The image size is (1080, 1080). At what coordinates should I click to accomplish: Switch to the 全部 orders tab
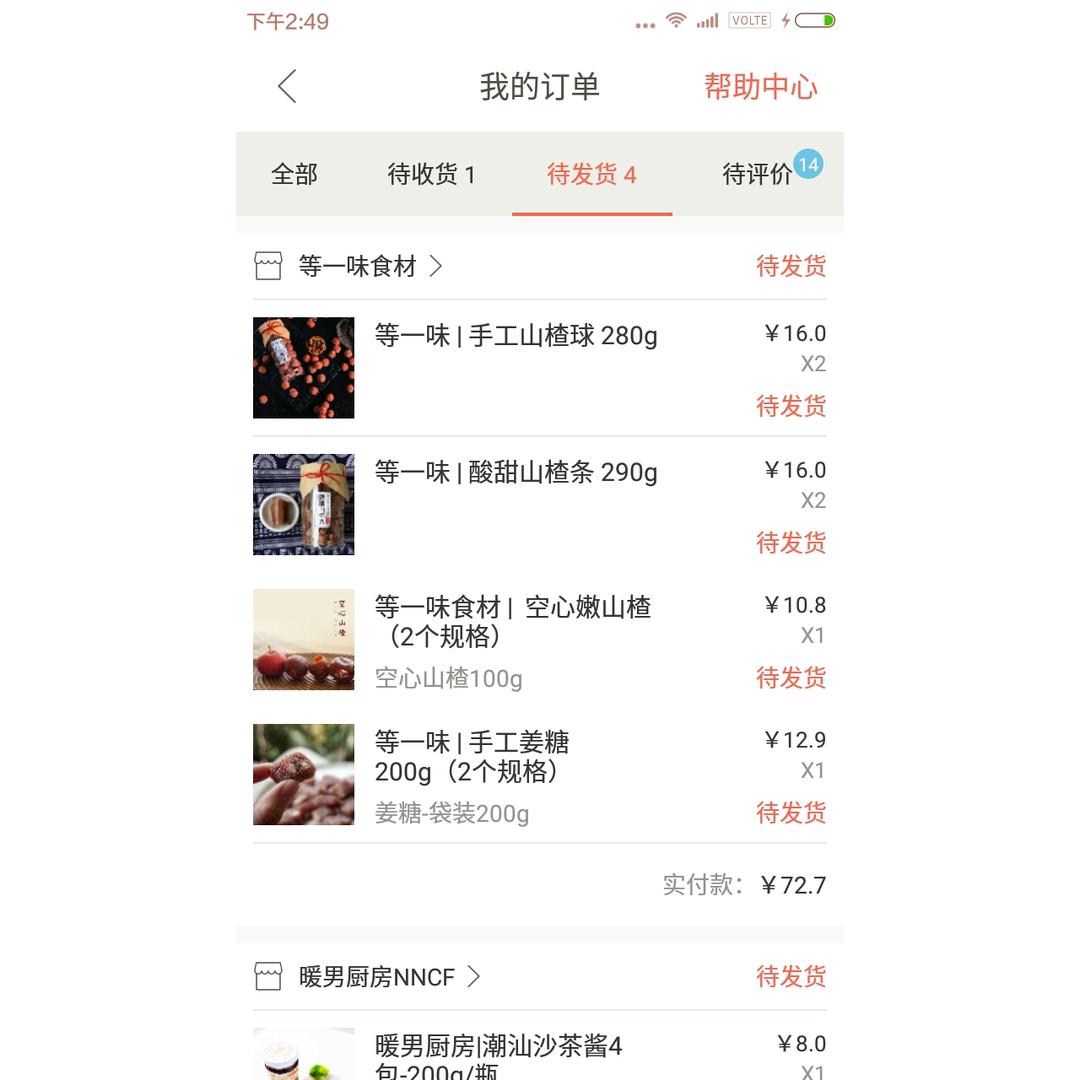coord(294,175)
